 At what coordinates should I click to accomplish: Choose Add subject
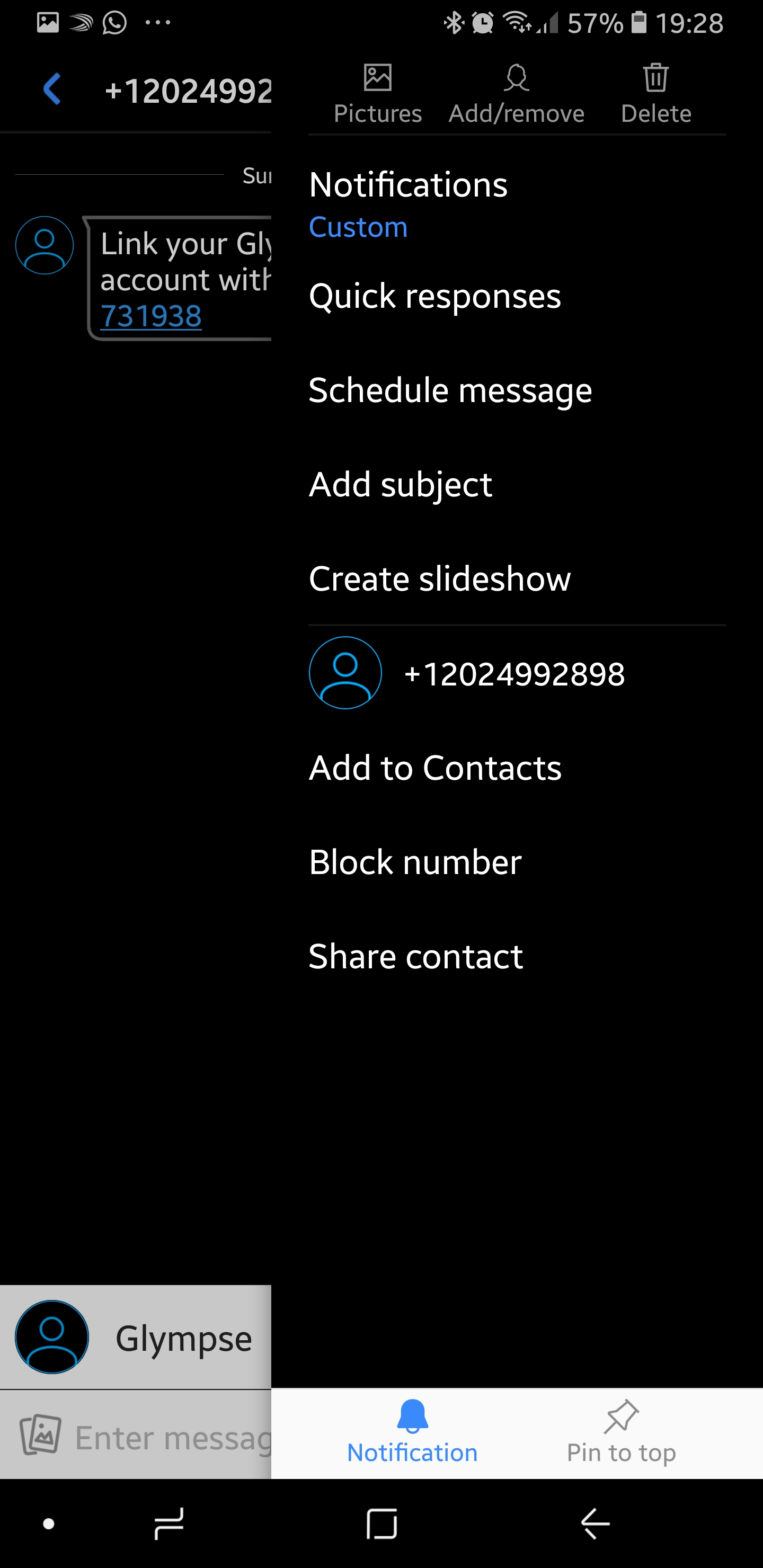click(x=400, y=485)
